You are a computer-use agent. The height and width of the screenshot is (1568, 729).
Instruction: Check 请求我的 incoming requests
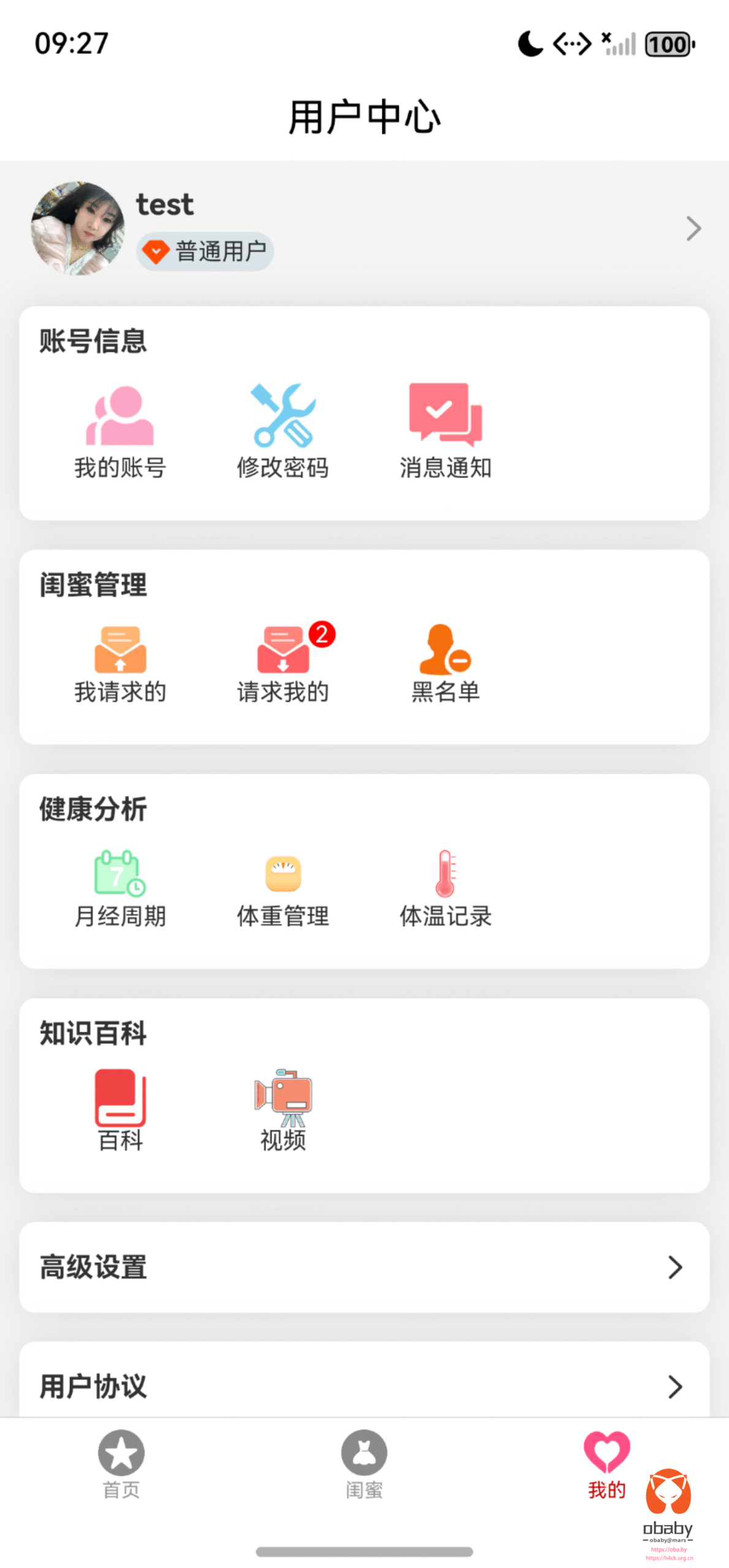point(283,664)
